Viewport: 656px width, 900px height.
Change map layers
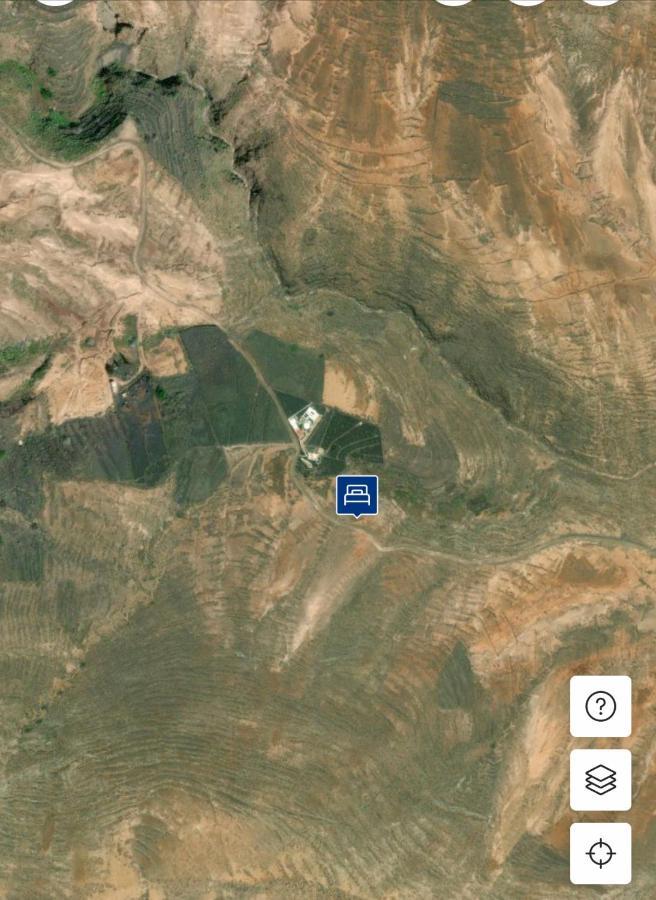600,780
